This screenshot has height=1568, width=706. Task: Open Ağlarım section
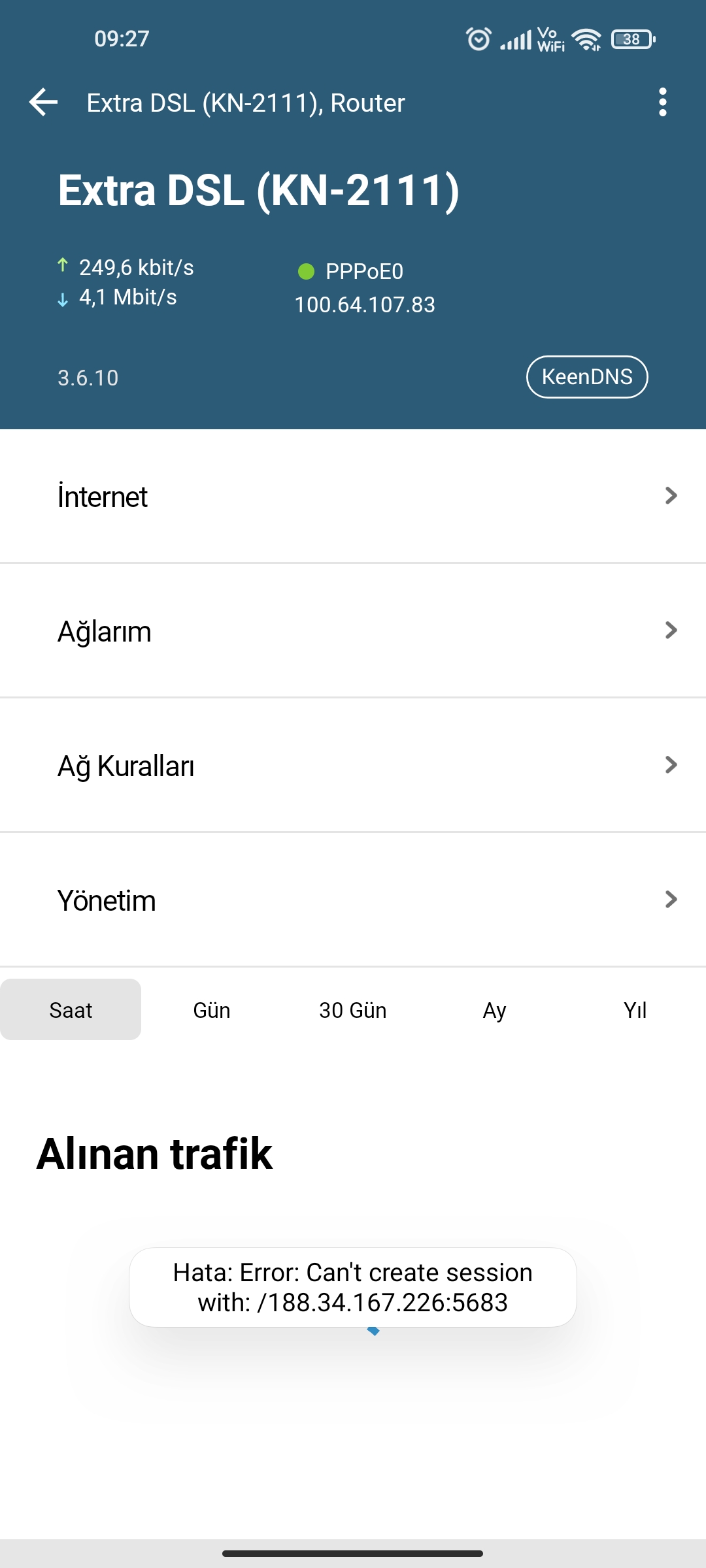(353, 630)
